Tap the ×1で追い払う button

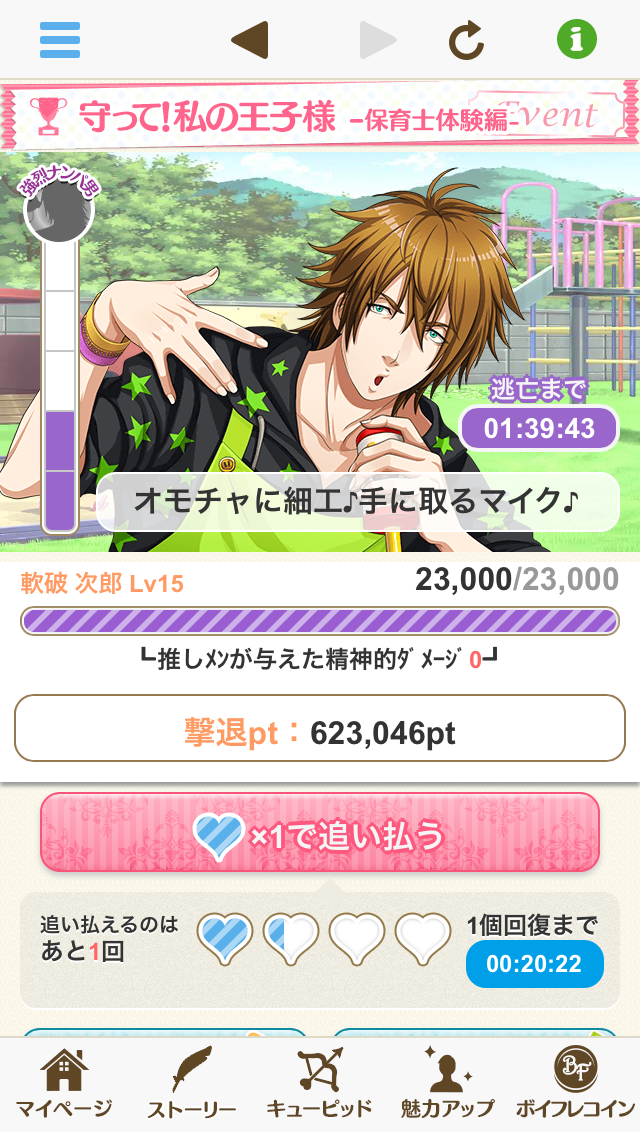(x=320, y=833)
